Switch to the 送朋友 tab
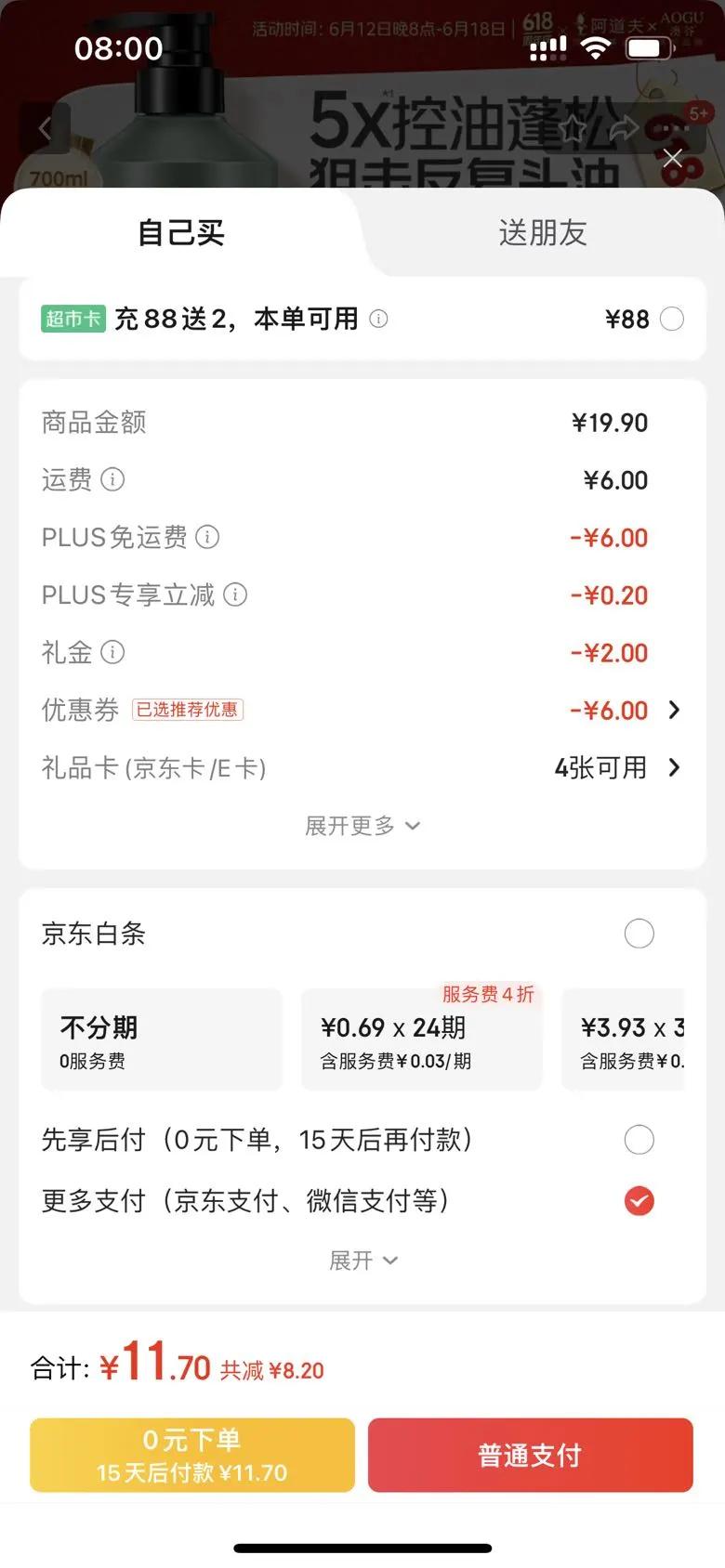The width and height of the screenshot is (725, 1568). pos(543,232)
